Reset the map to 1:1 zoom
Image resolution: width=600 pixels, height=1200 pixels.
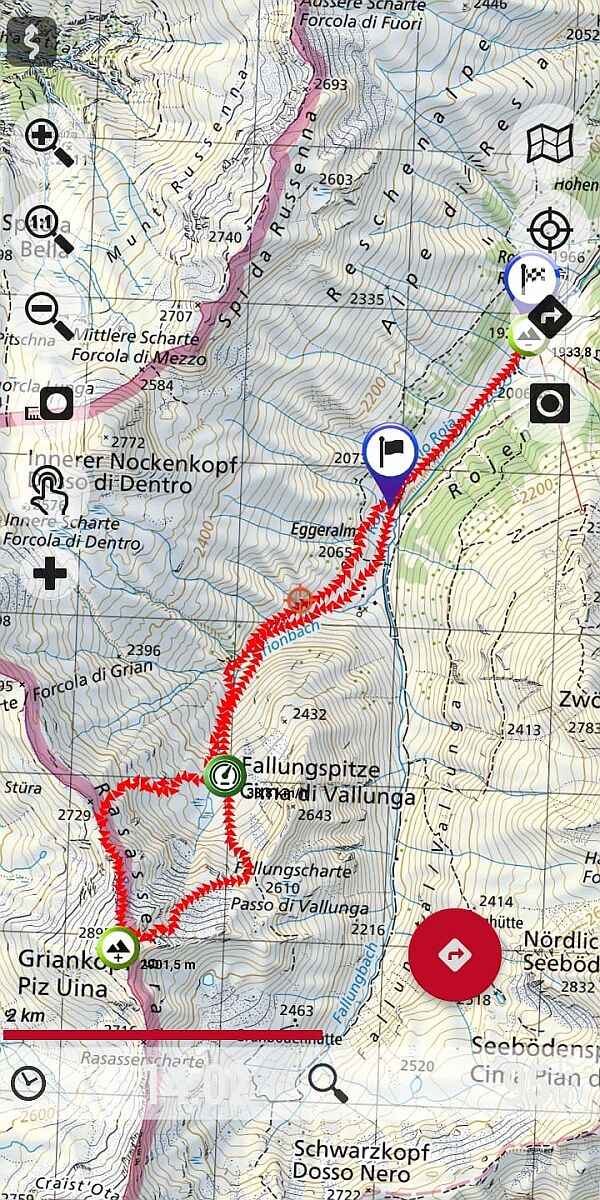click(48, 229)
